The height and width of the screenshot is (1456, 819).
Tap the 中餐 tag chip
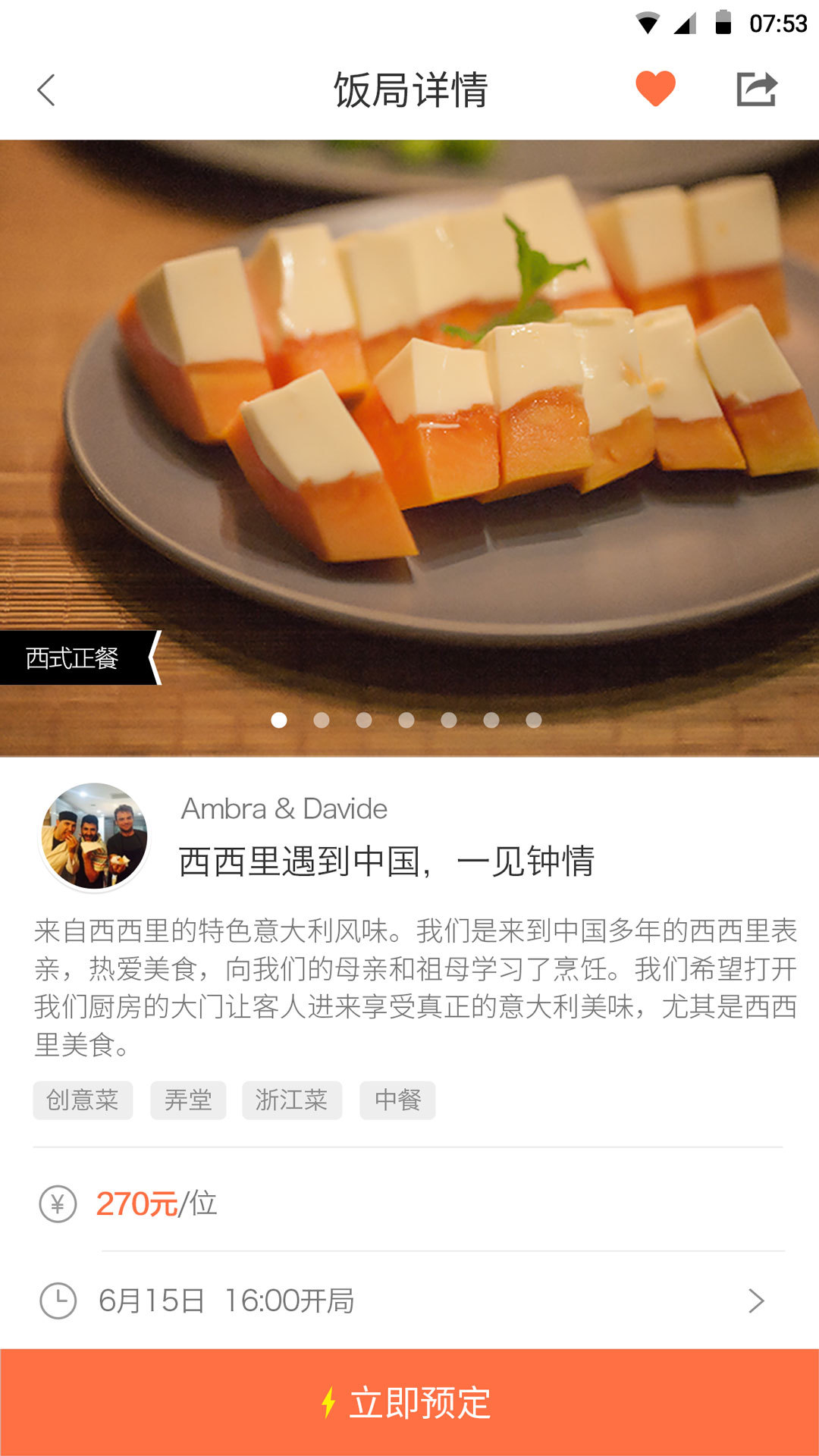(397, 1100)
